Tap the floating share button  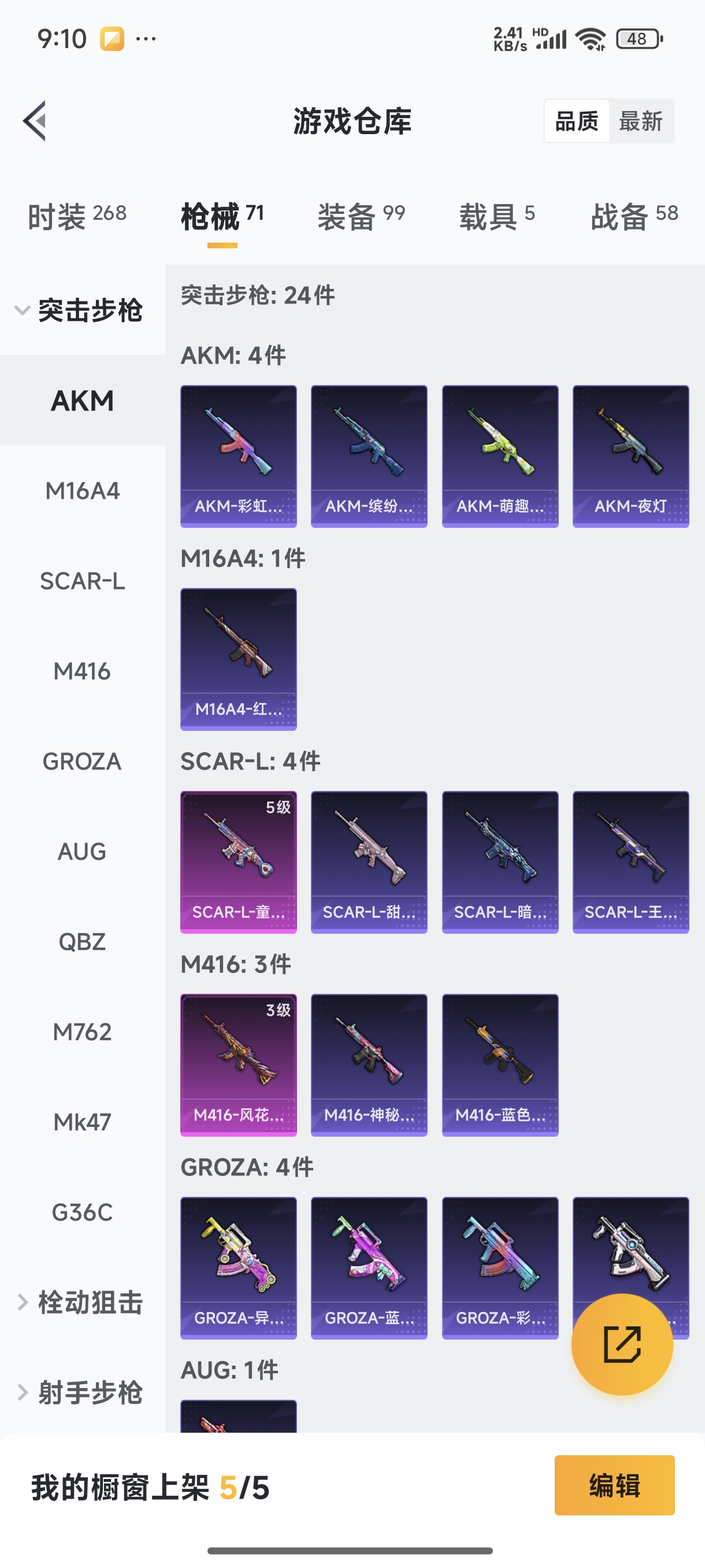(622, 1344)
